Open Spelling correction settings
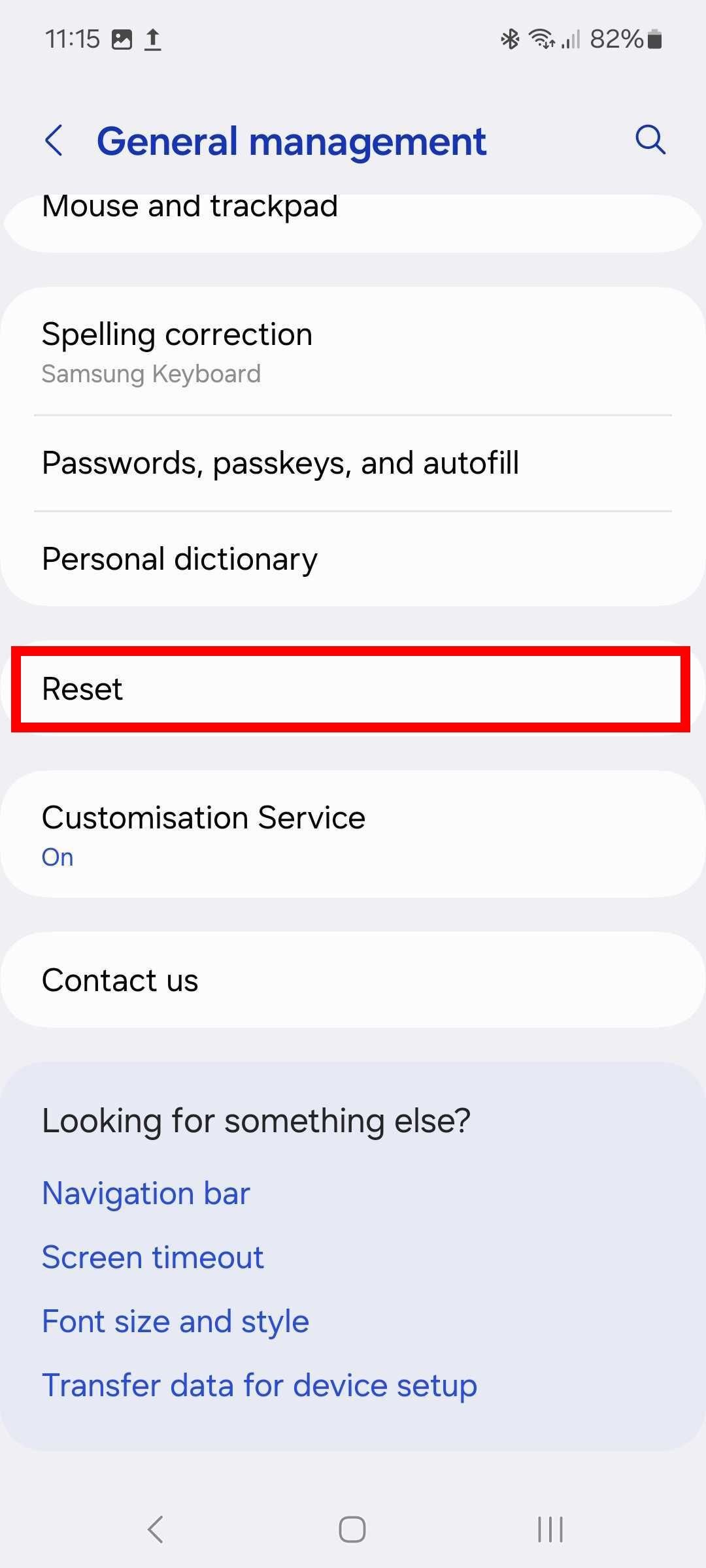 click(x=353, y=351)
